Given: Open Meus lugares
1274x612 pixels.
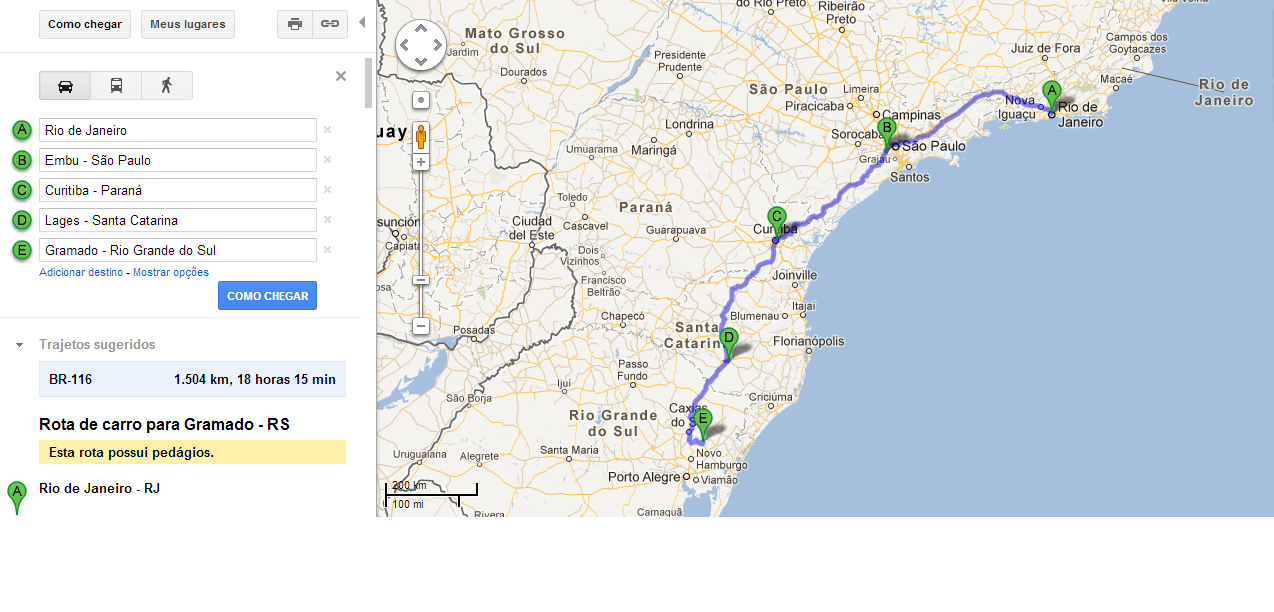Looking at the screenshot, I should coord(188,24).
